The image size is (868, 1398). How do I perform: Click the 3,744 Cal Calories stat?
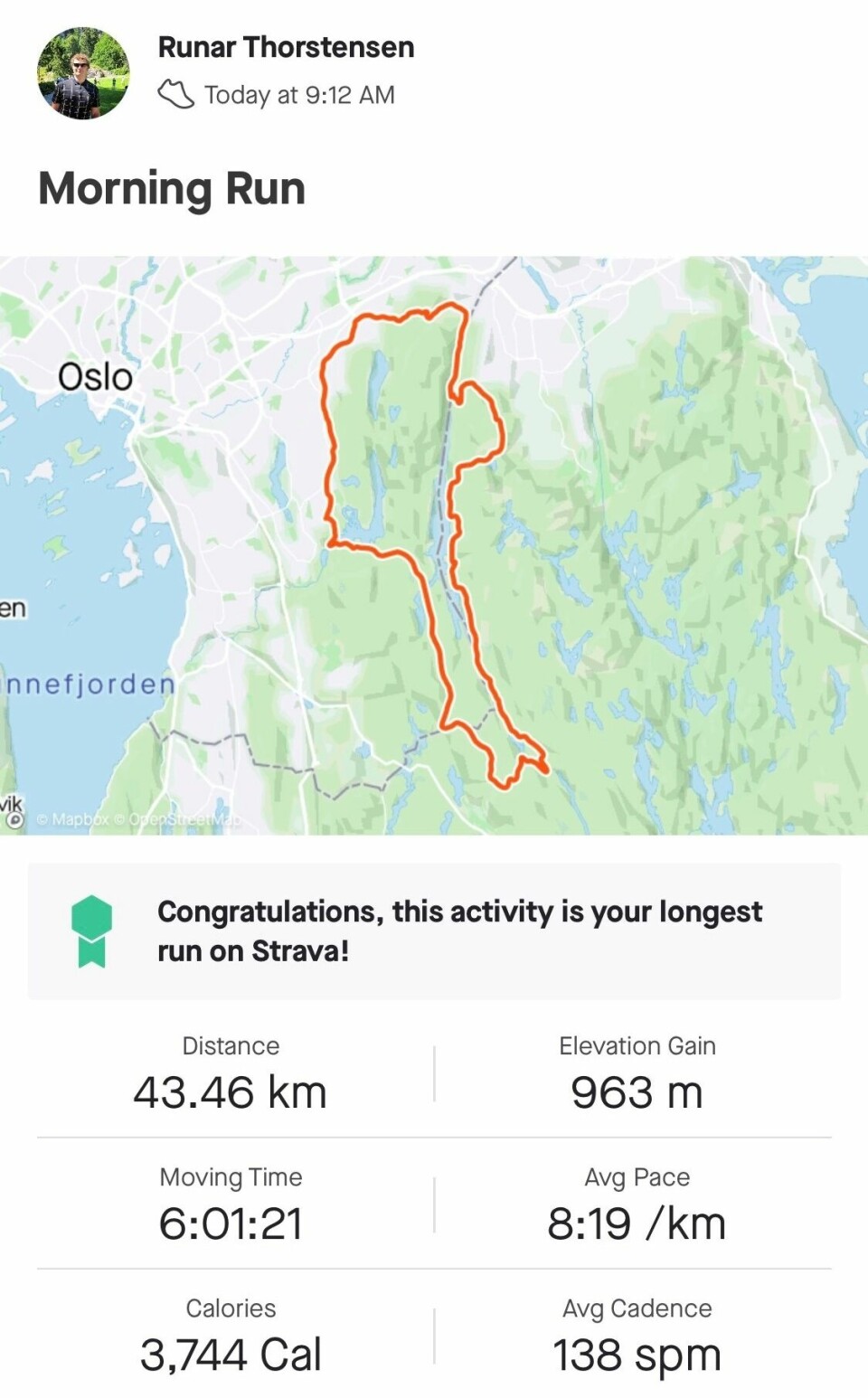pos(231,1354)
